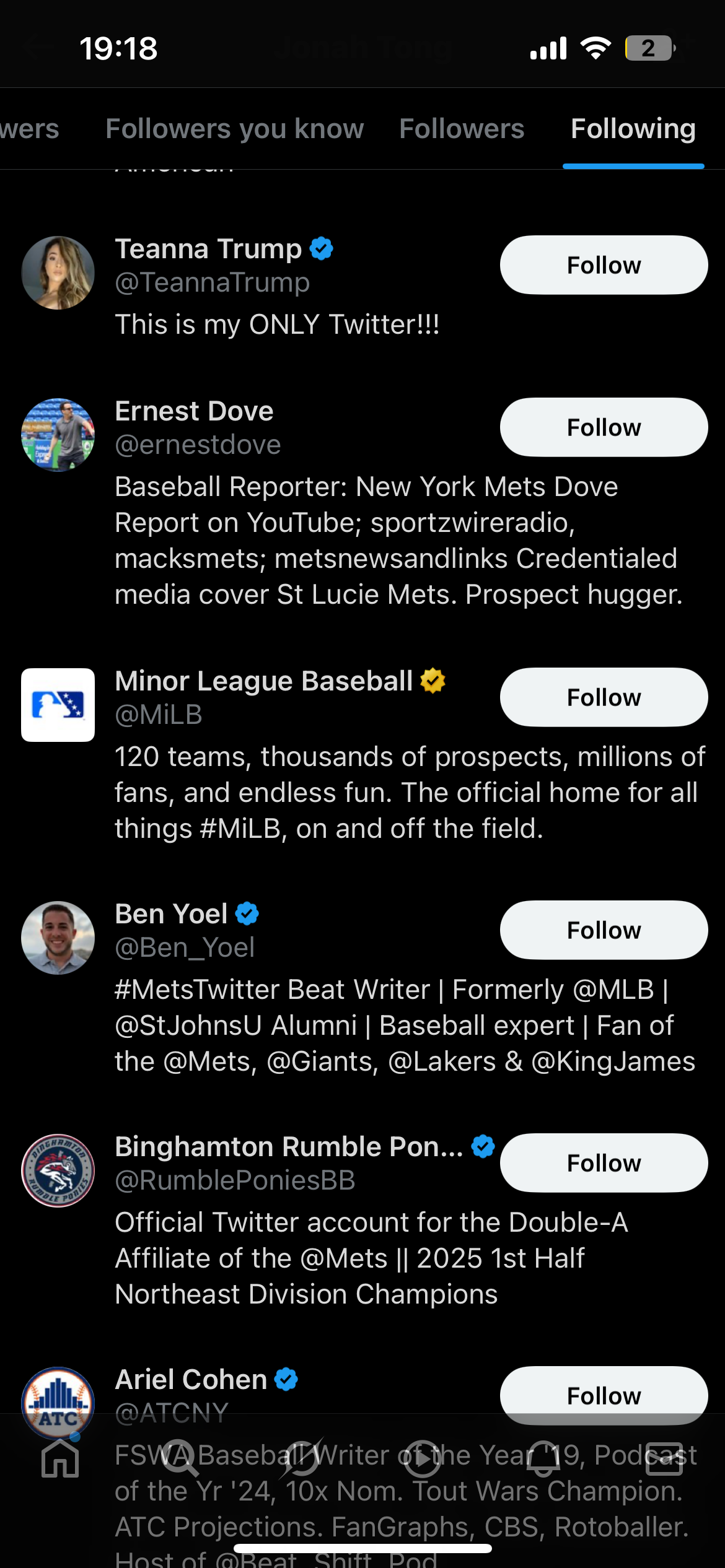This screenshot has width=725, height=1568.
Task: View the Minor League Baseball profile
Action: pos(263,681)
